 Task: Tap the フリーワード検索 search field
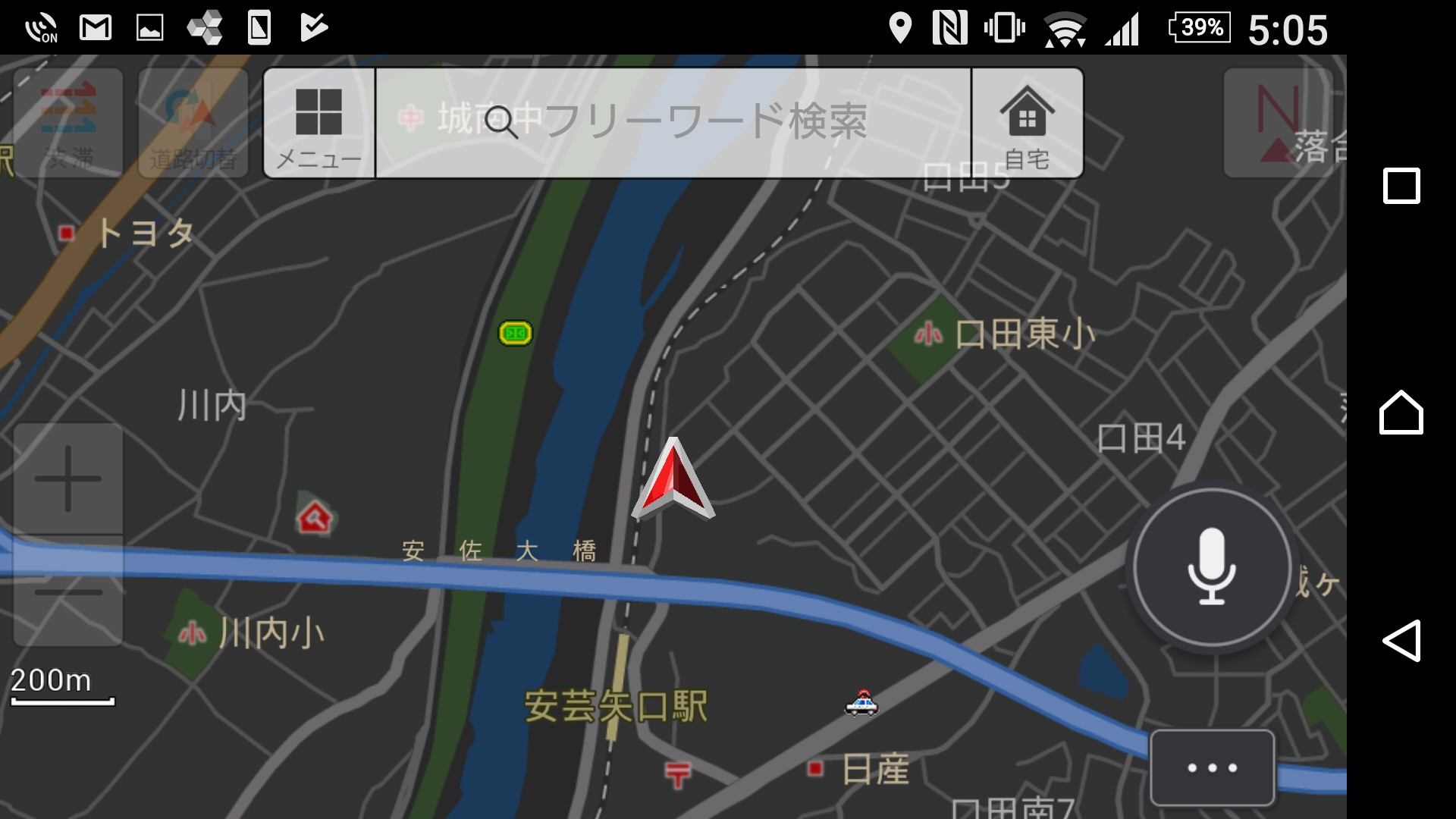click(x=673, y=124)
